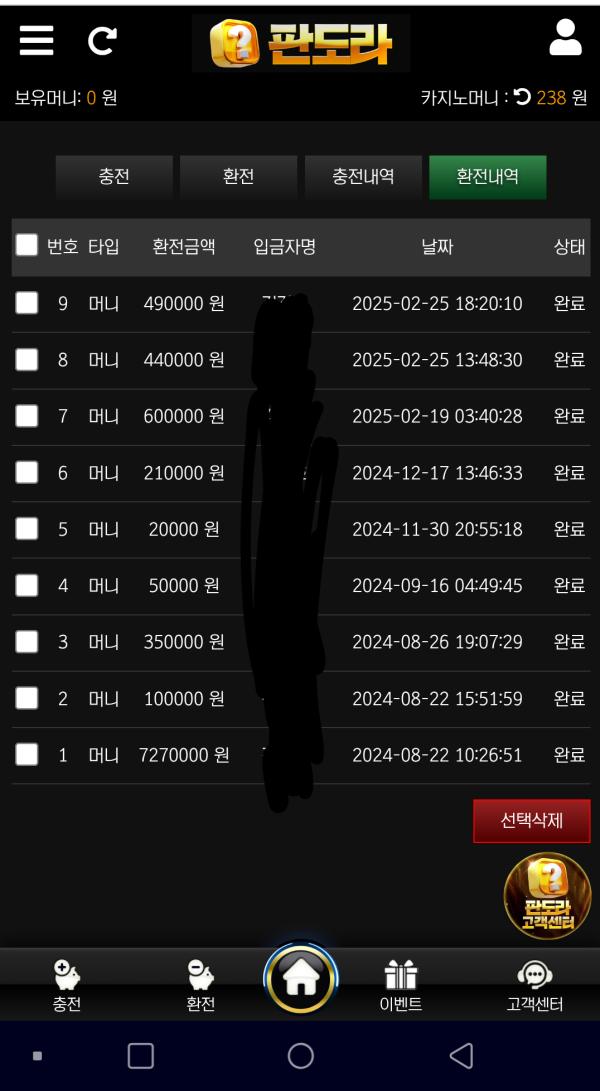Tap the home button in bottom bar
Viewport: 600px width, 1091px height.
coord(300,979)
